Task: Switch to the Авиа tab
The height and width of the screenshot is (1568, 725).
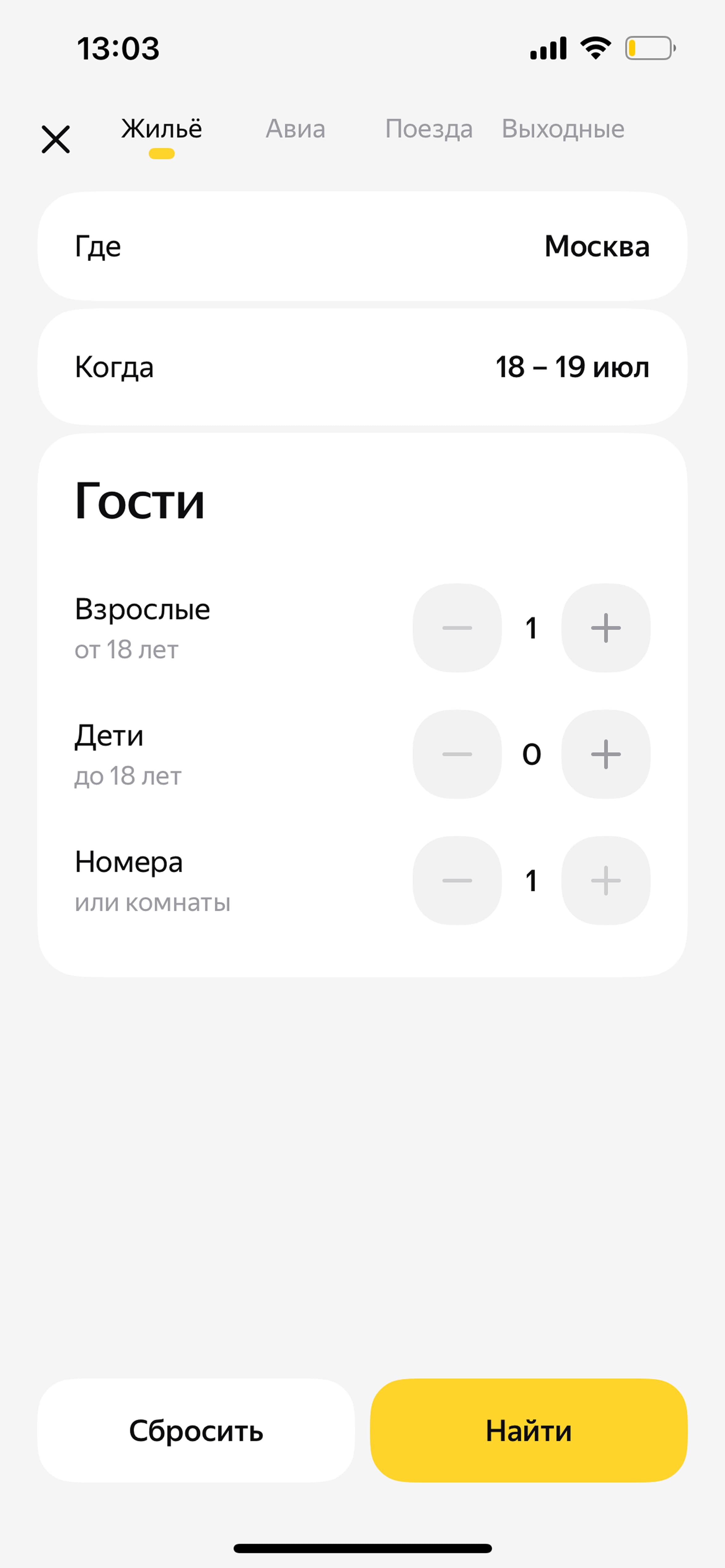Action: [296, 129]
